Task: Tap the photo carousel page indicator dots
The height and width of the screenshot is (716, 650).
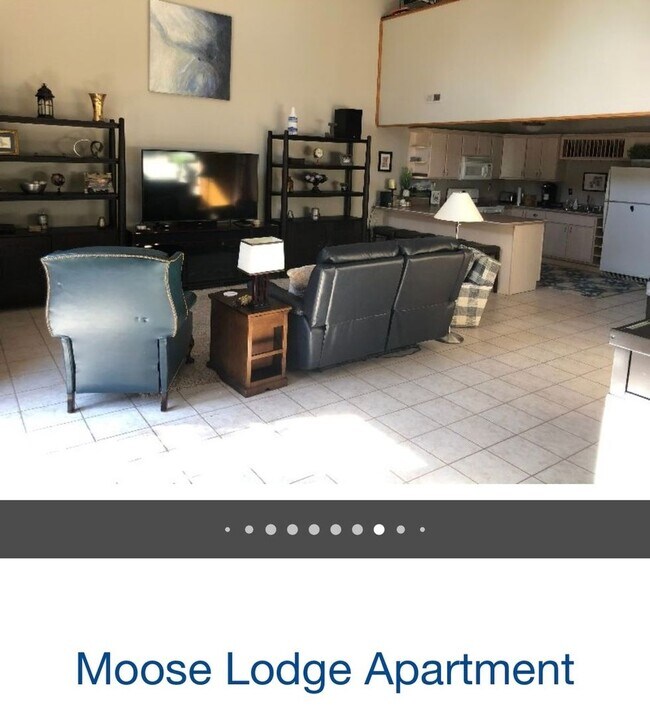Action: [x=325, y=530]
